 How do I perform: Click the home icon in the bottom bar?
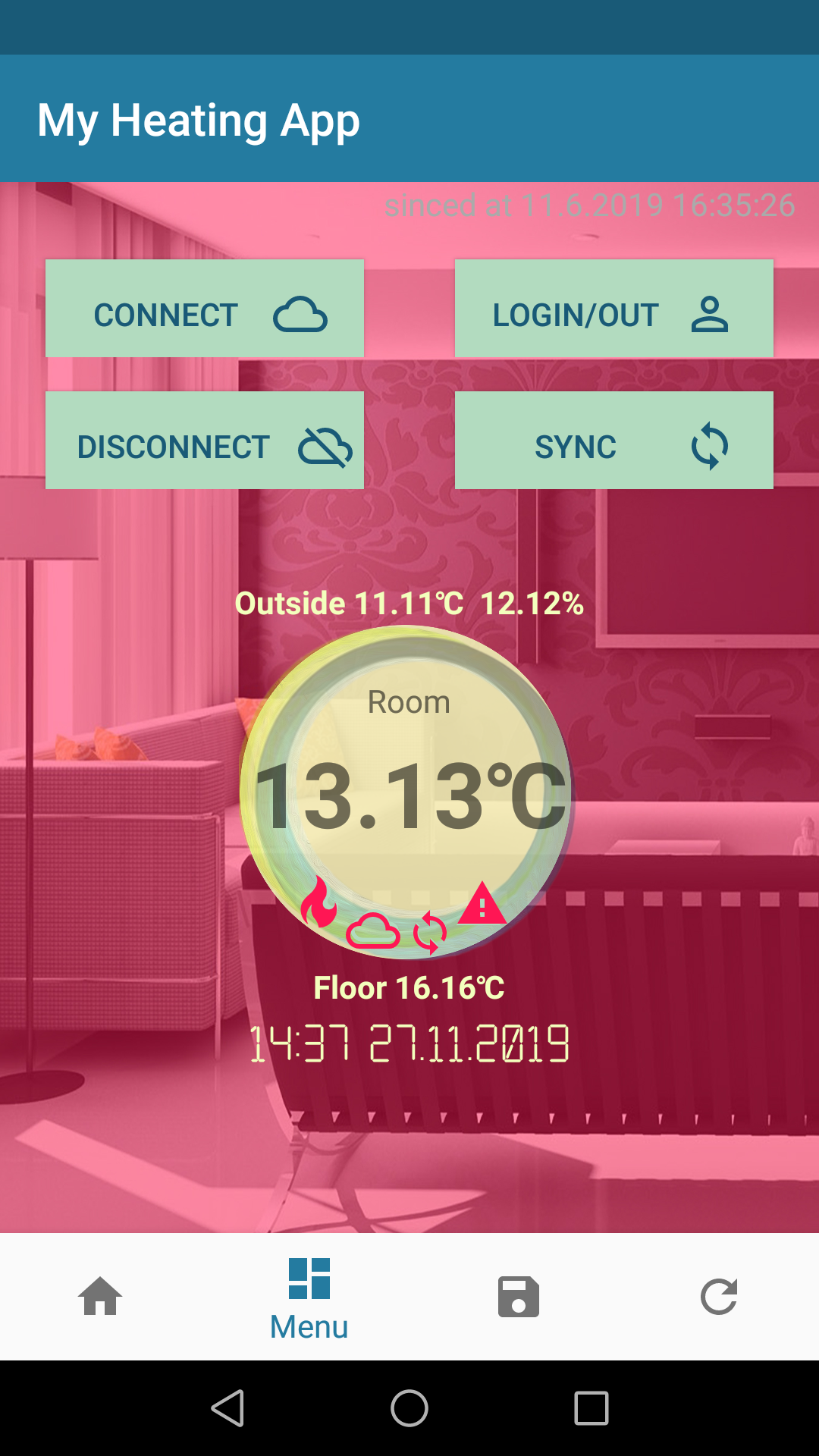pos(102,1297)
